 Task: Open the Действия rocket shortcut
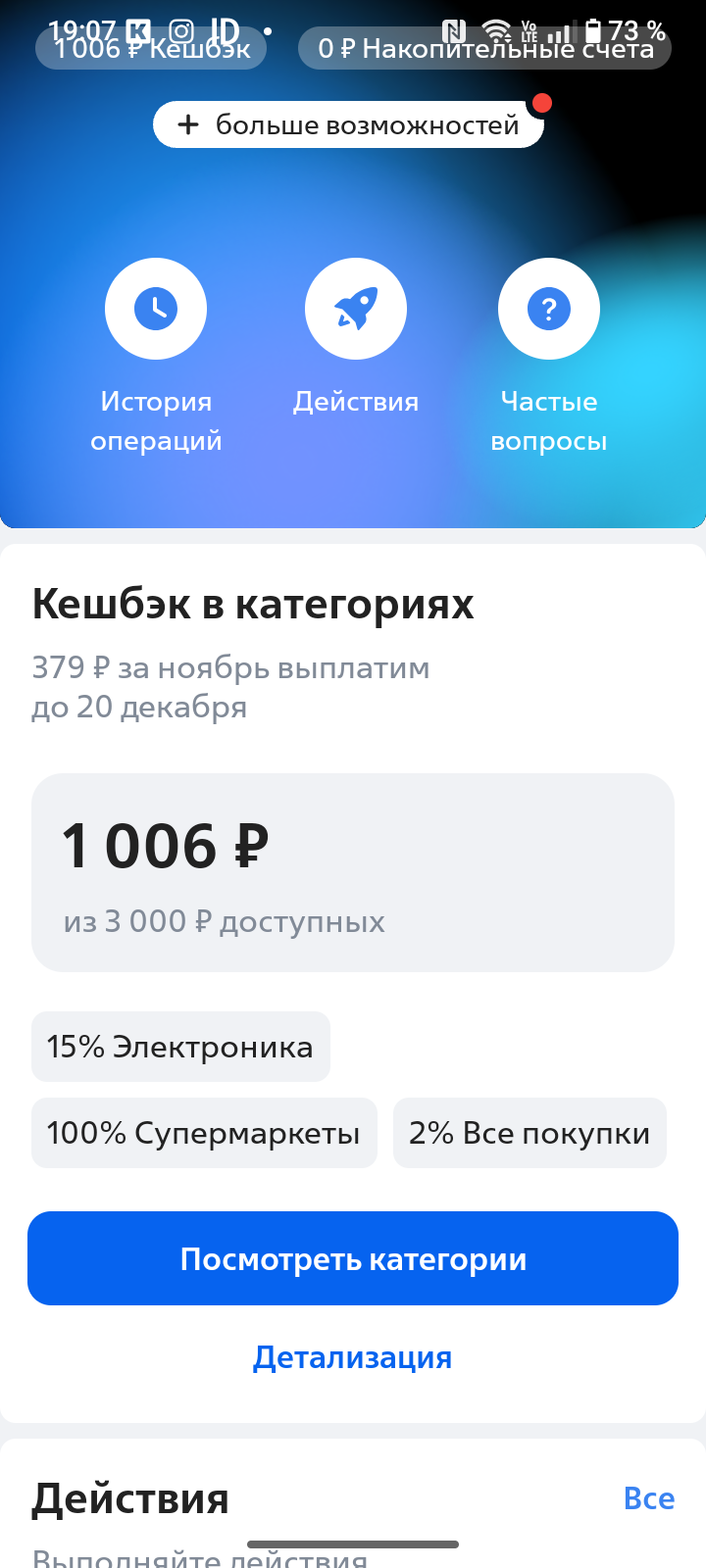355,310
